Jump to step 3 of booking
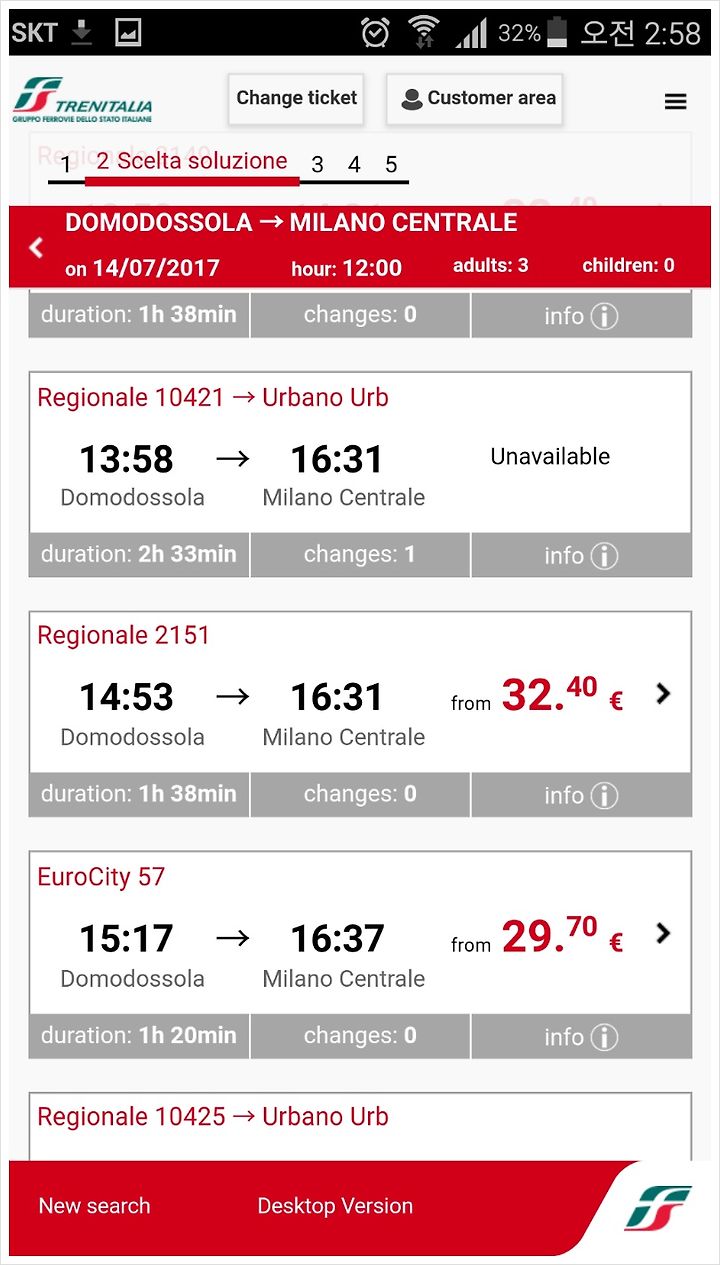This screenshot has height=1265, width=720. (317, 165)
